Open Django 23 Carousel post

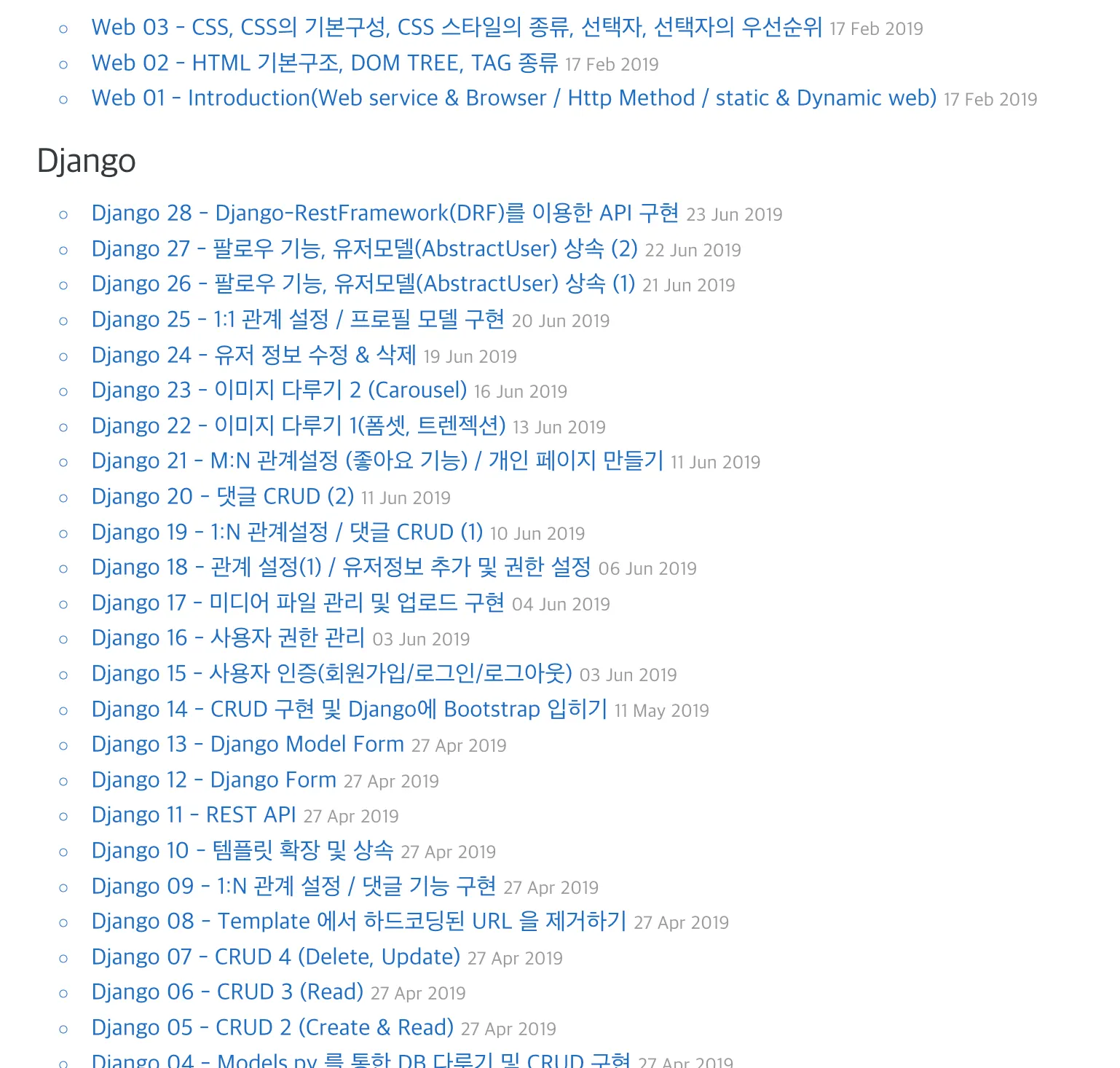click(x=279, y=390)
